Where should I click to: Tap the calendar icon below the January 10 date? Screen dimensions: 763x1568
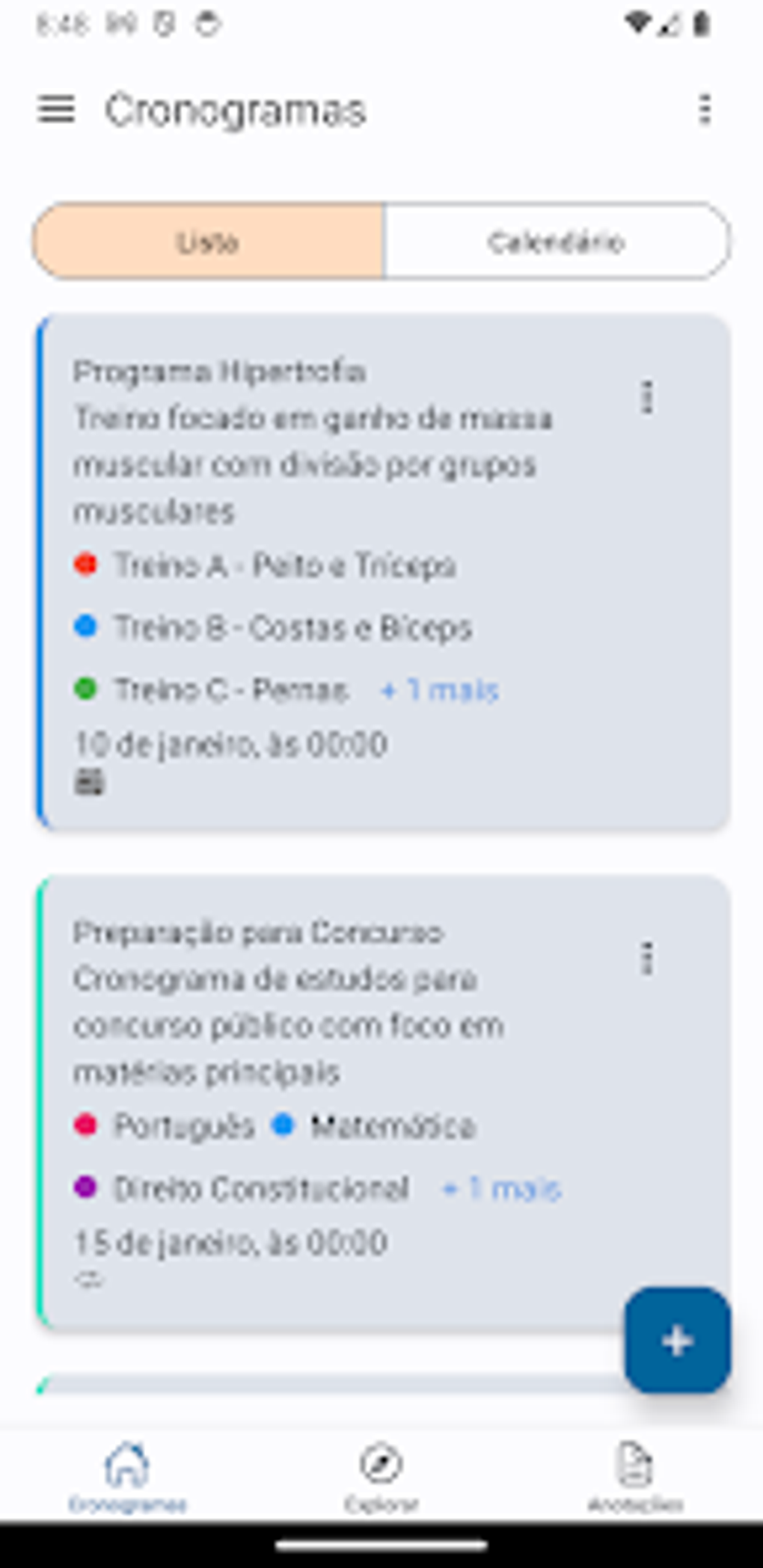pos(91,782)
